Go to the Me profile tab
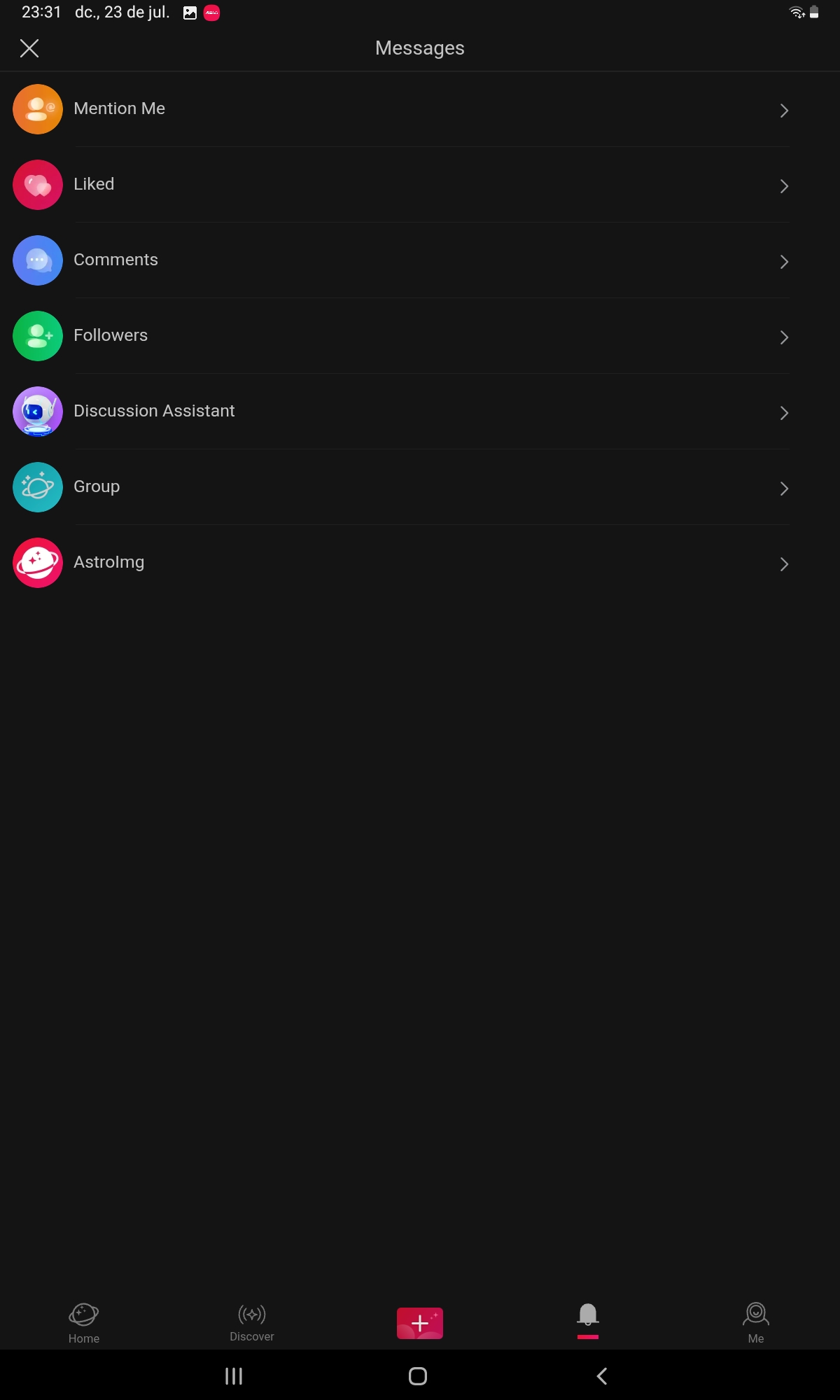 (x=756, y=1323)
